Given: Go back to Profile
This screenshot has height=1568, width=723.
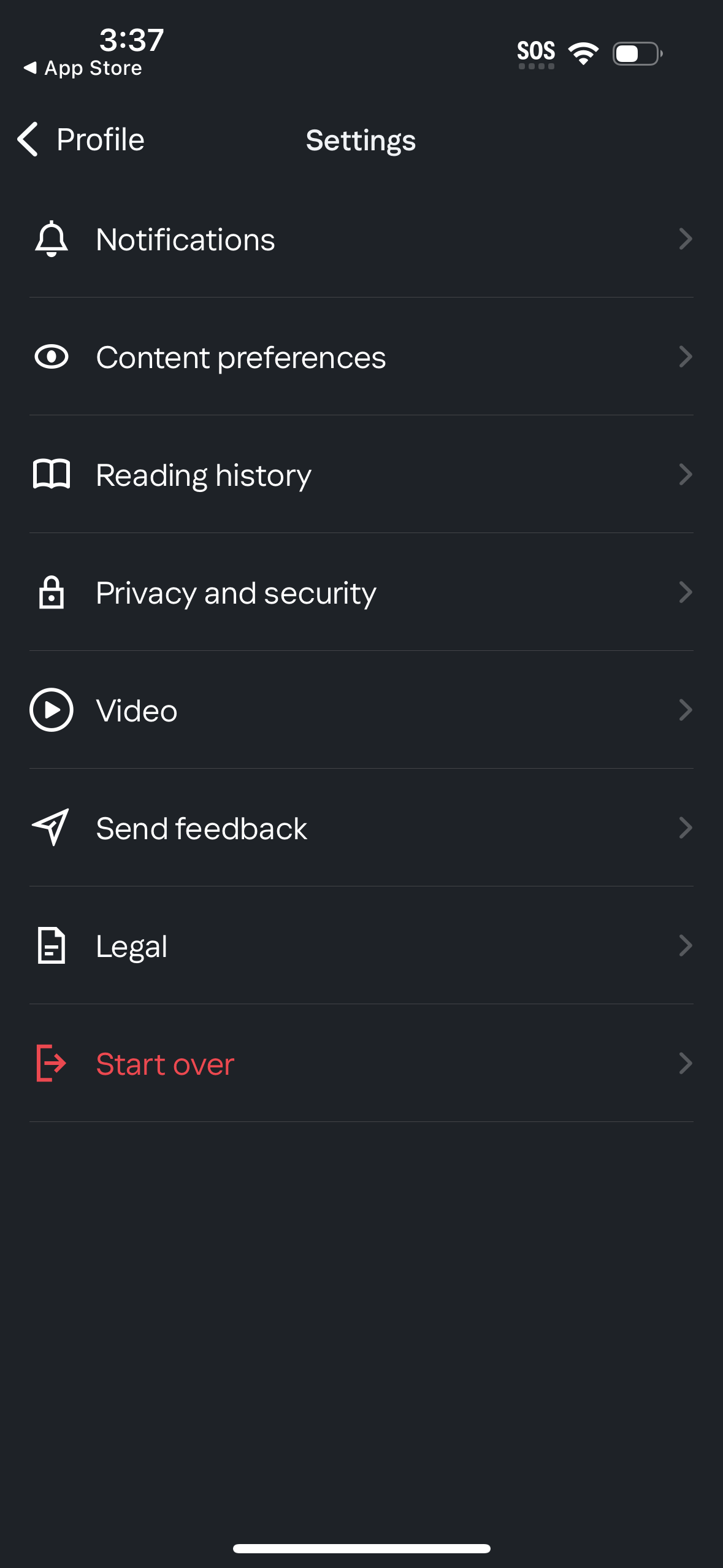Looking at the screenshot, I should 81,140.
